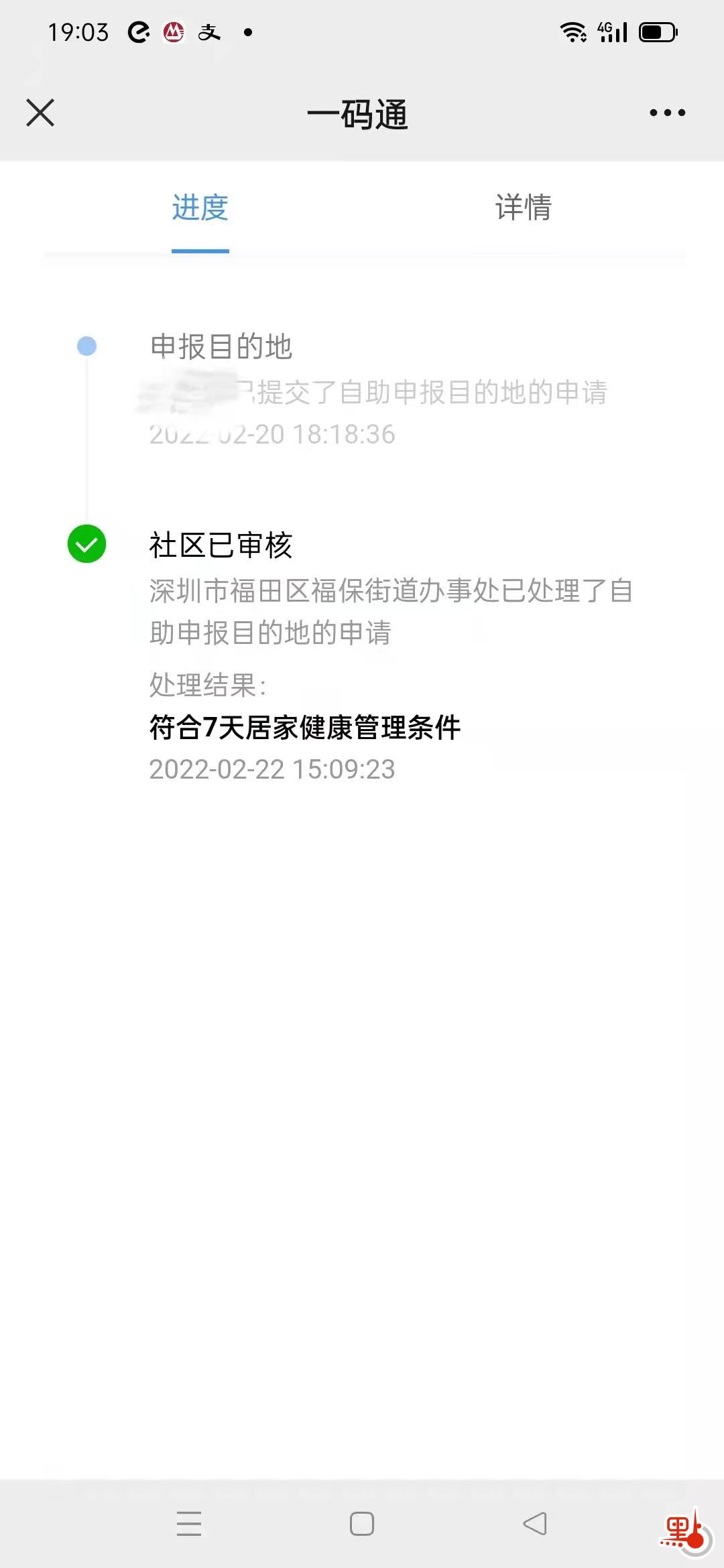The height and width of the screenshot is (1568, 724).
Task: Open the recent apps menu
Action: (189, 1523)
